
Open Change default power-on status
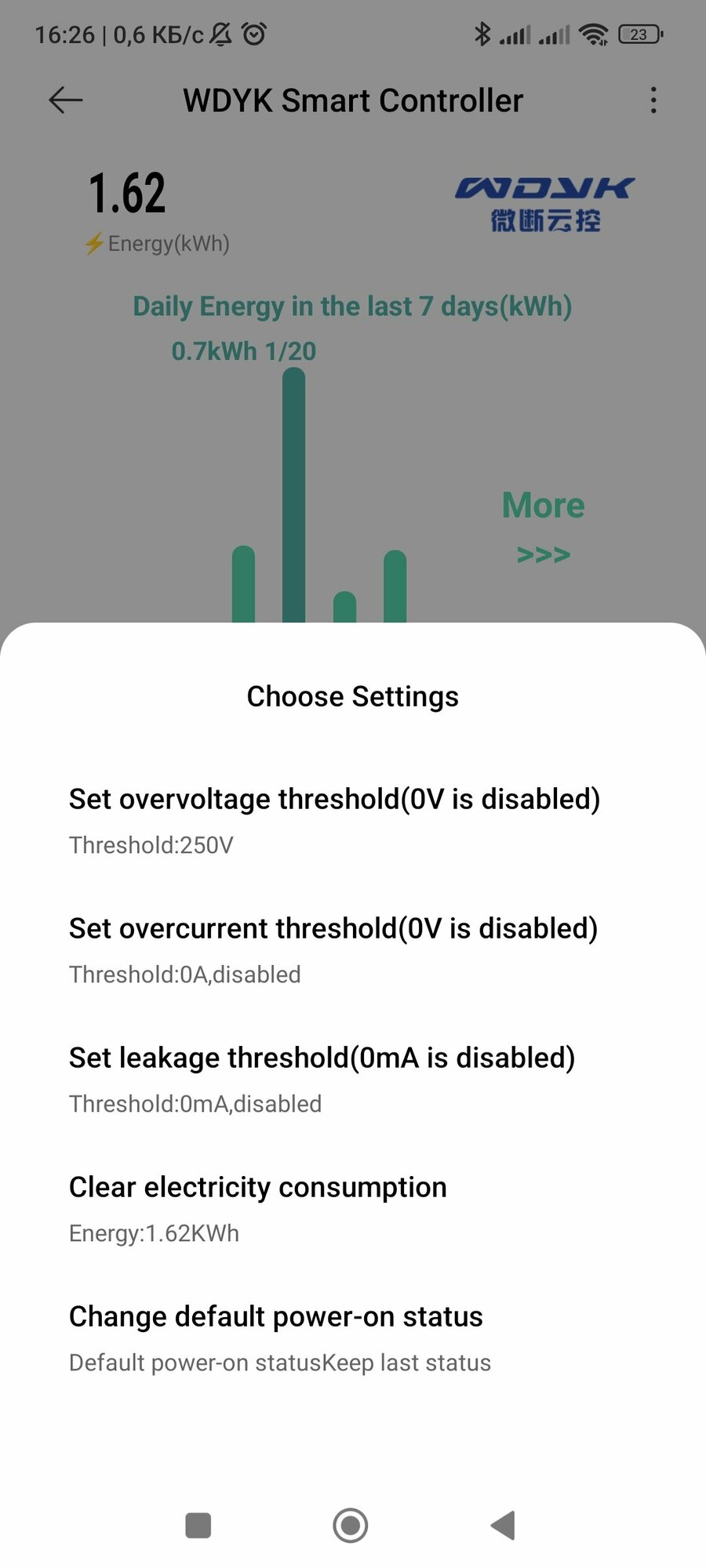pyautogui.click(x=353, y=1338)
